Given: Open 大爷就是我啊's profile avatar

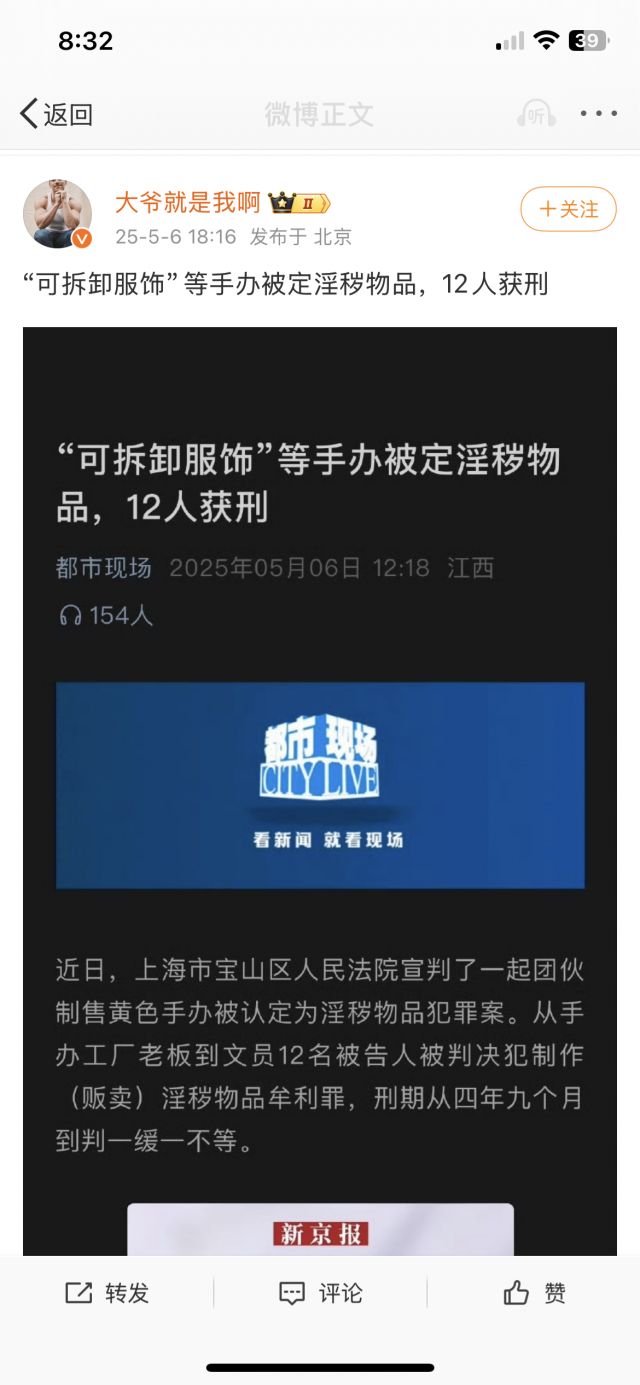Looking at the screenshot, I should (x=57, y=213).
